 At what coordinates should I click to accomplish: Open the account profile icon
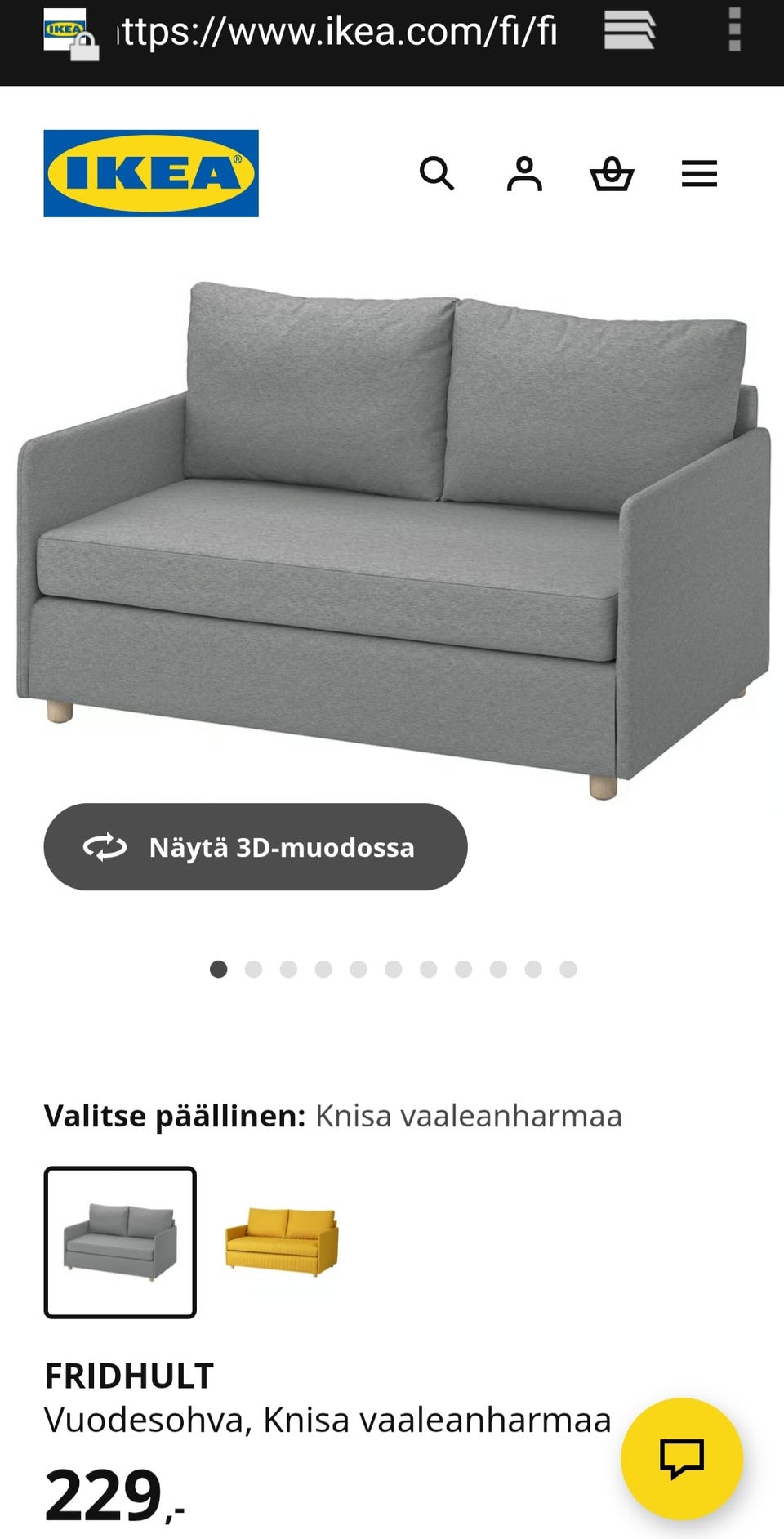pos(526,174)
